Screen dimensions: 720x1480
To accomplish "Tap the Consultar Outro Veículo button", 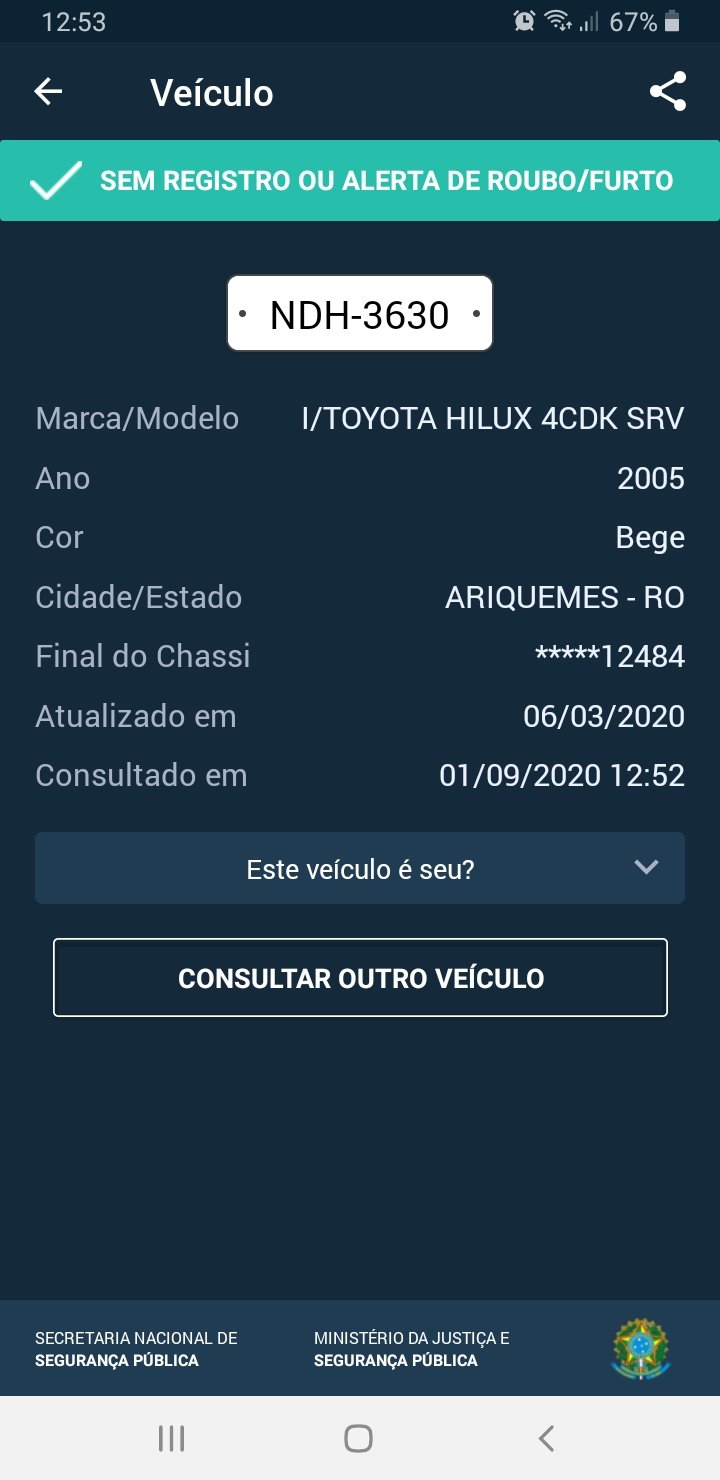I will click(360, 977).
